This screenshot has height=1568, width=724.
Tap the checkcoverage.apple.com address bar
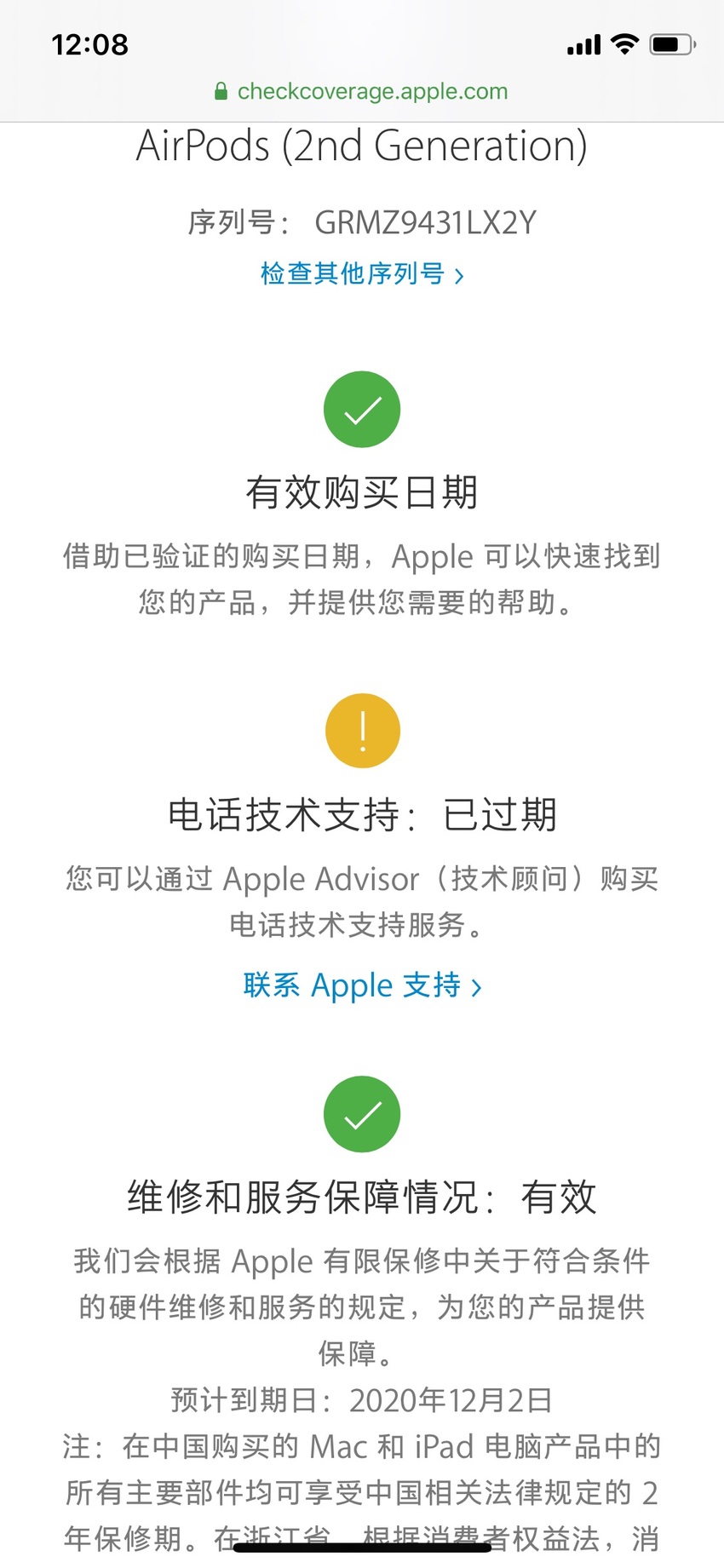click(x=361, y=91)
